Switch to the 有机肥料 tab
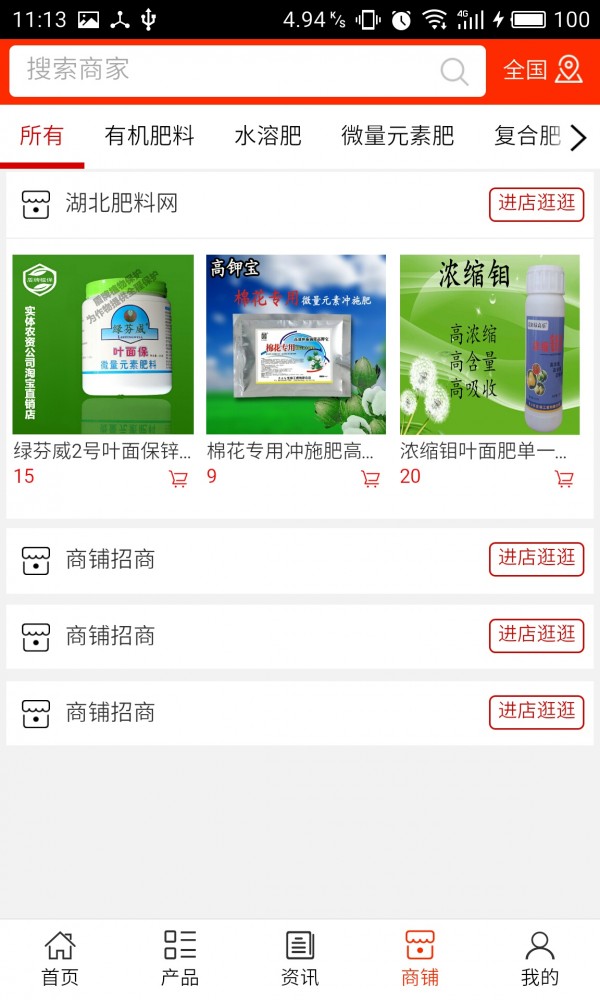Viewport: 600px width, 1000px height. [x=149, y=136]
